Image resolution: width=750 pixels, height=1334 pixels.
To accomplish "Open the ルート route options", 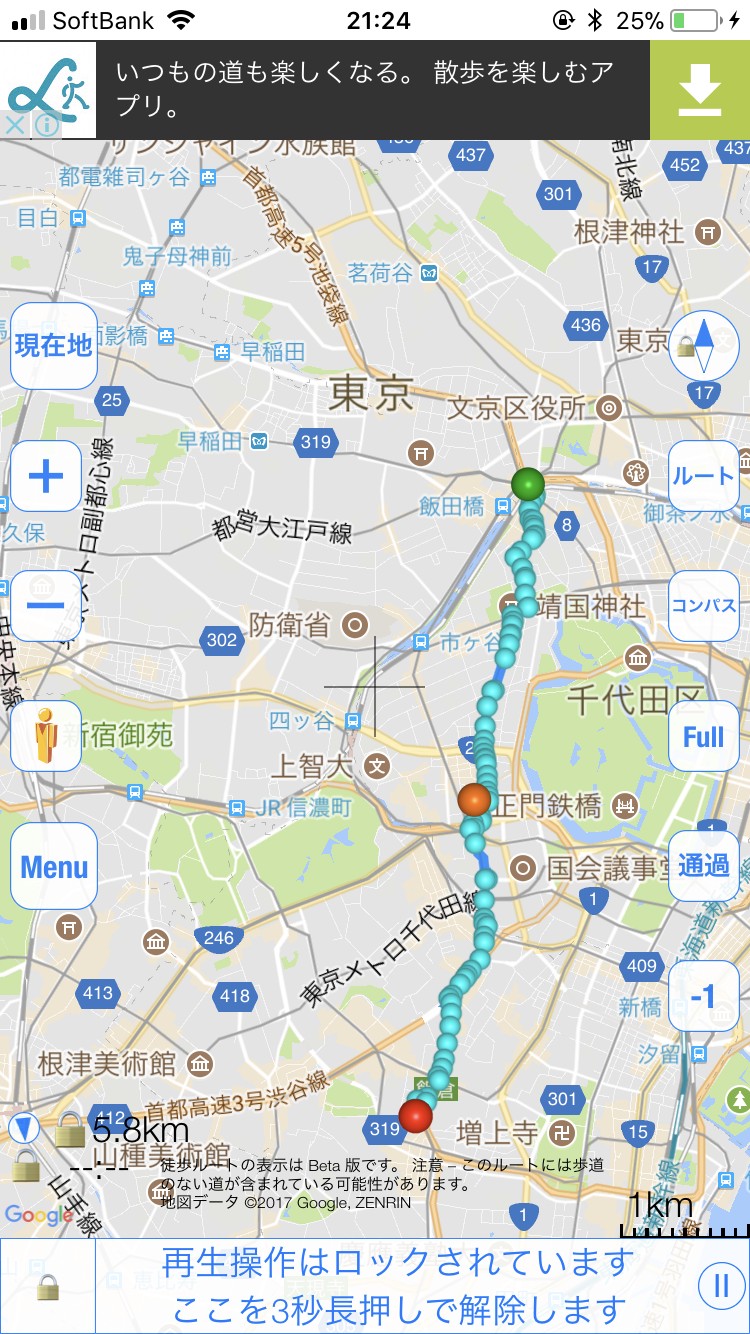I will 703,476.
